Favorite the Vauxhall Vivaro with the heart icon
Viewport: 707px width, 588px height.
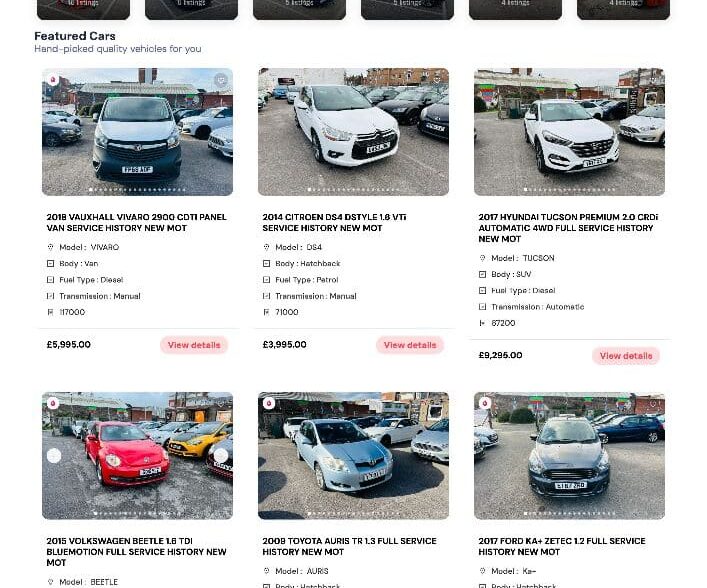pos(221,80)
